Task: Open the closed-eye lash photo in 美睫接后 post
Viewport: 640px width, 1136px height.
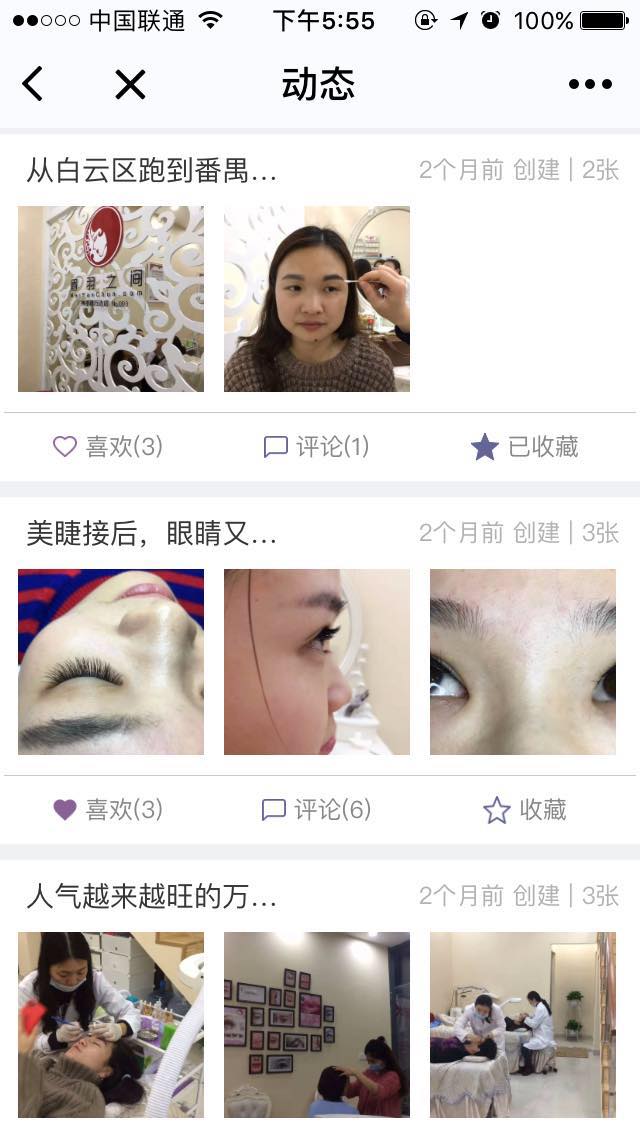Action: click(x=111, y=661)
